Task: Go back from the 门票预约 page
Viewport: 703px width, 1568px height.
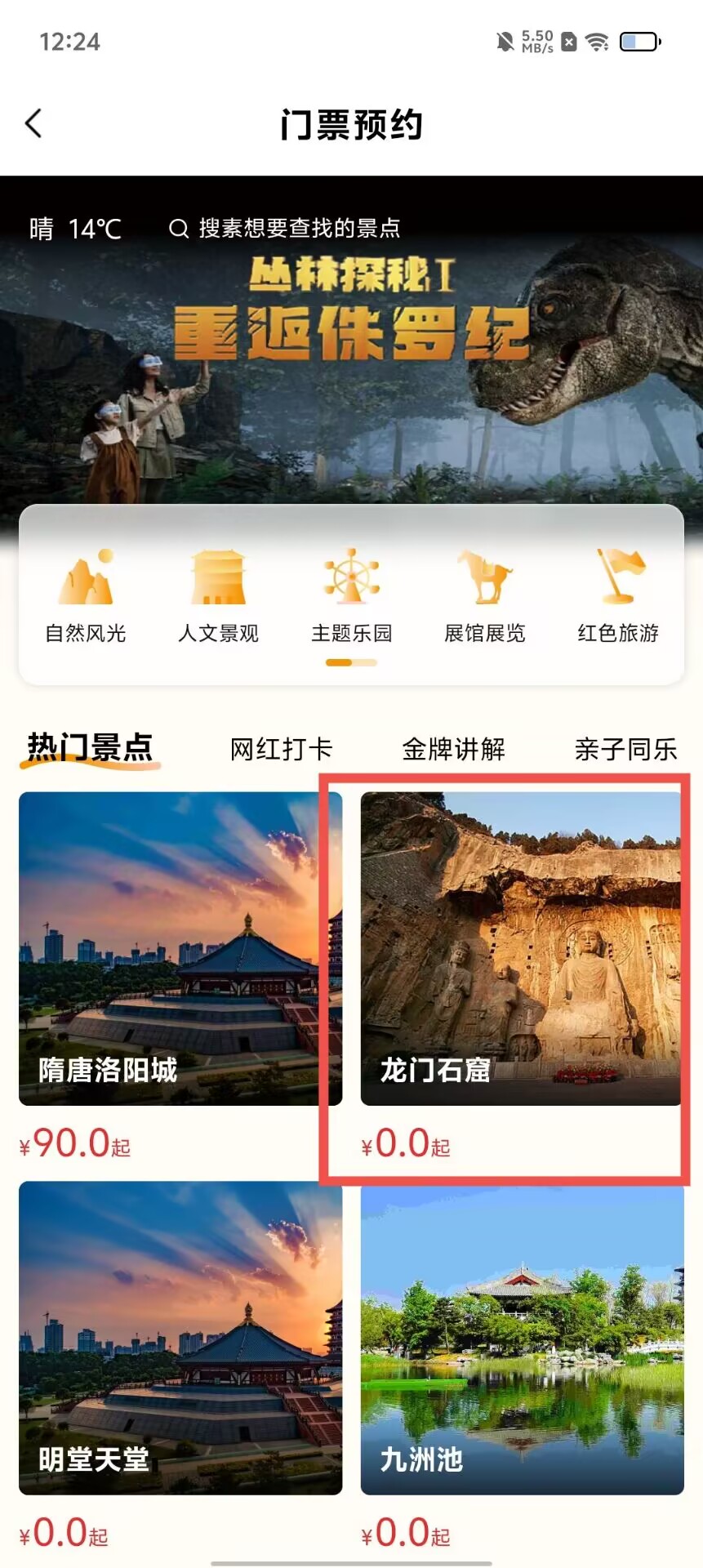Action: pos(33,124)
